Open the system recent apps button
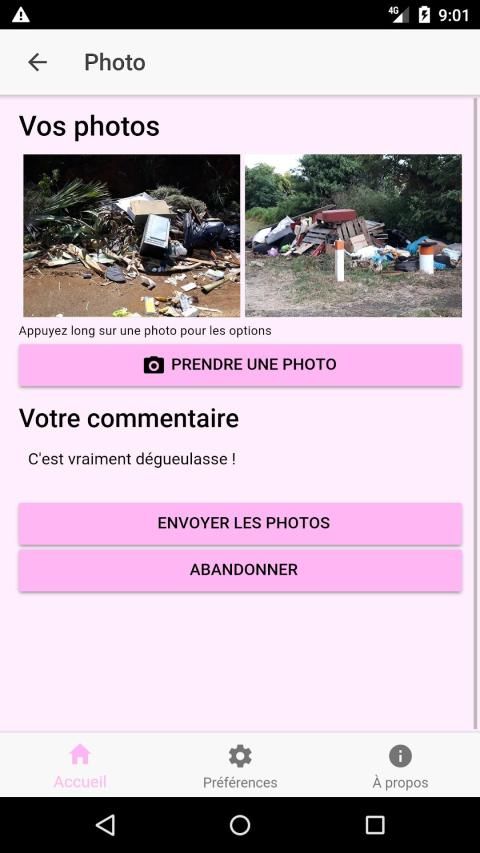The width and height of the screenshot is (480, 853). tap(375, 825)
